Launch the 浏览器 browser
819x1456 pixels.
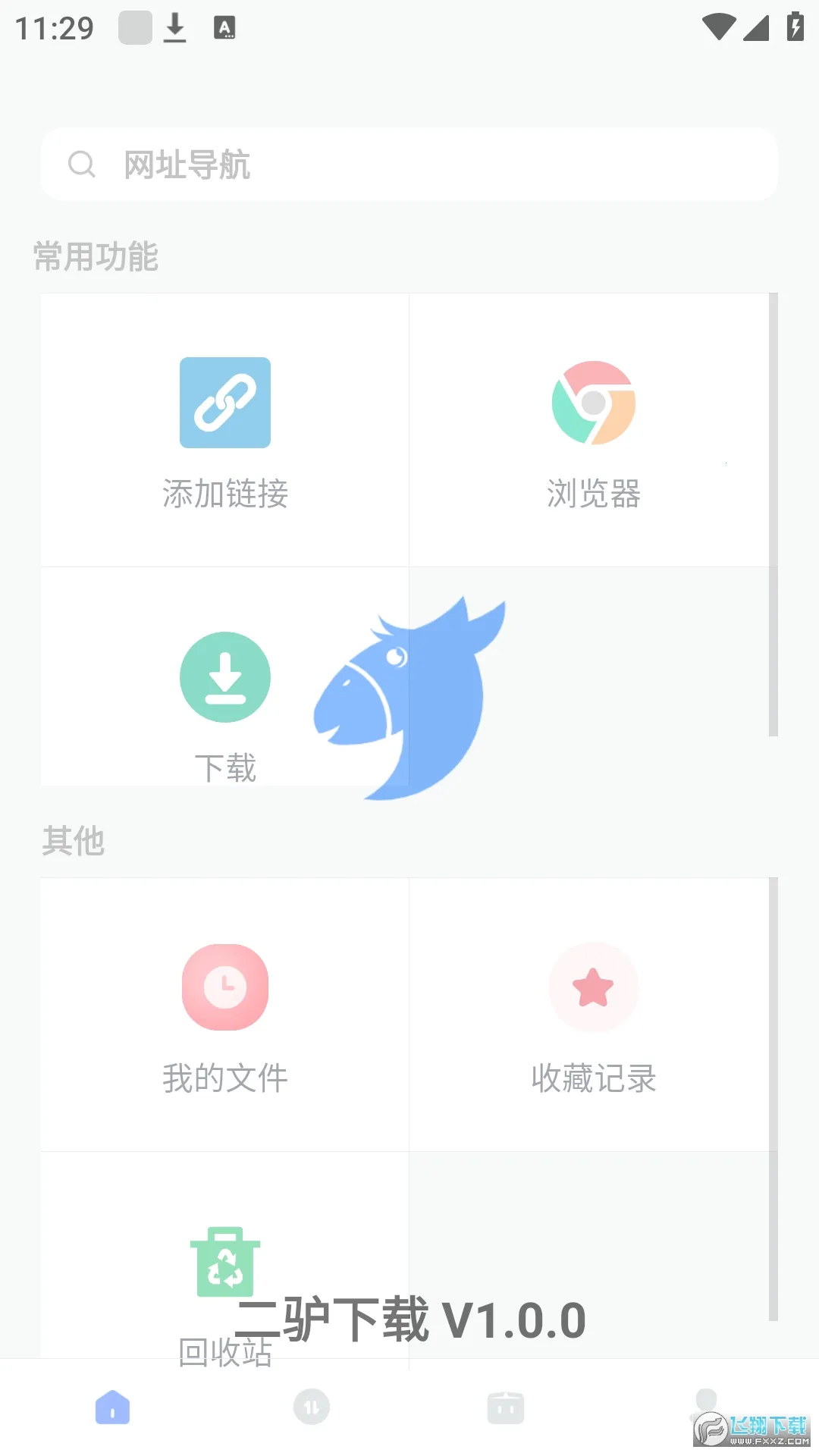[593, 429]
